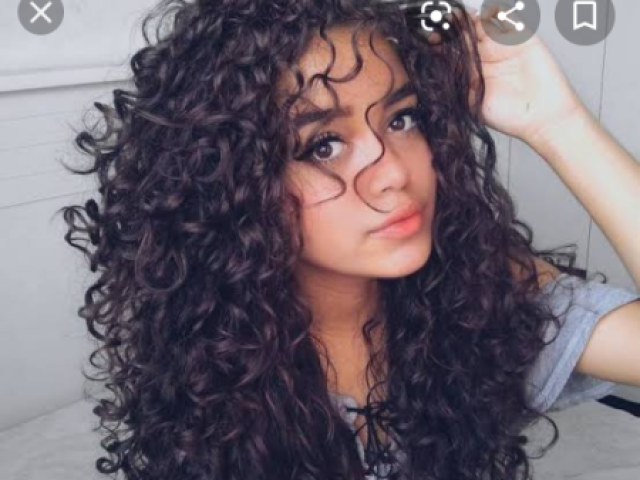Bookmark this image to collection
The width and height of the screenshot is (640, 480).
click(x=585, y=14)
